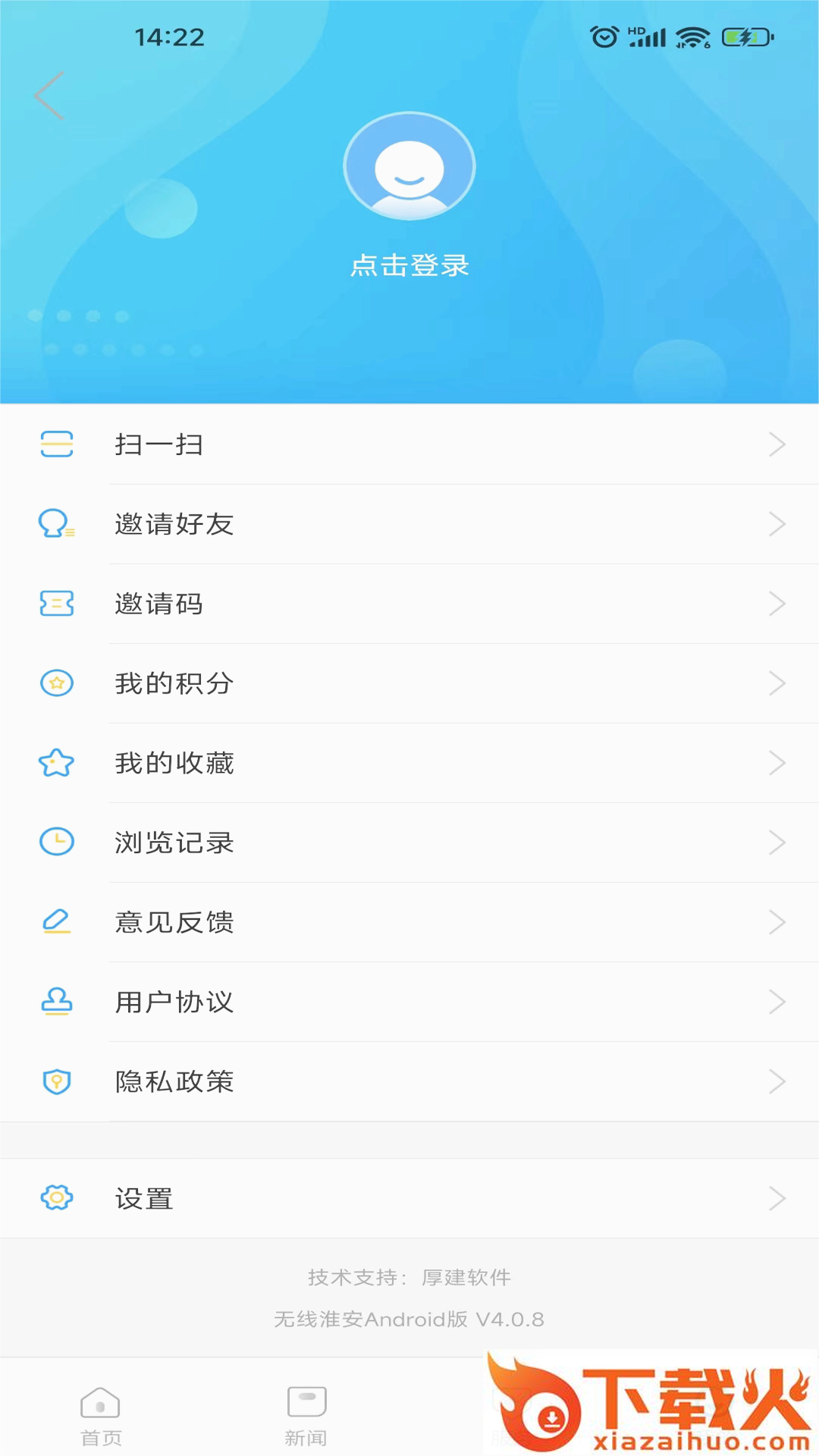Open 意见反馈 feedback
The height and width of the screenshot is (1456, 819).
409,922
